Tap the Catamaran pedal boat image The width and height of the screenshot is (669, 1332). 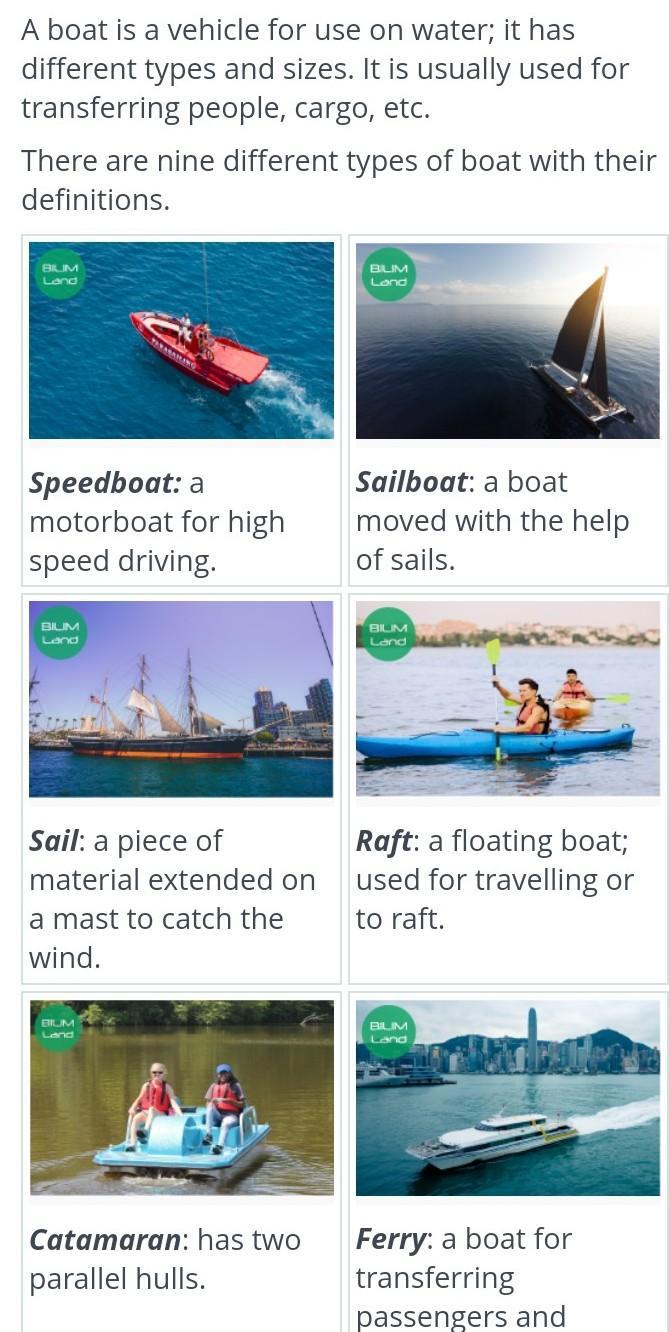181,1098
